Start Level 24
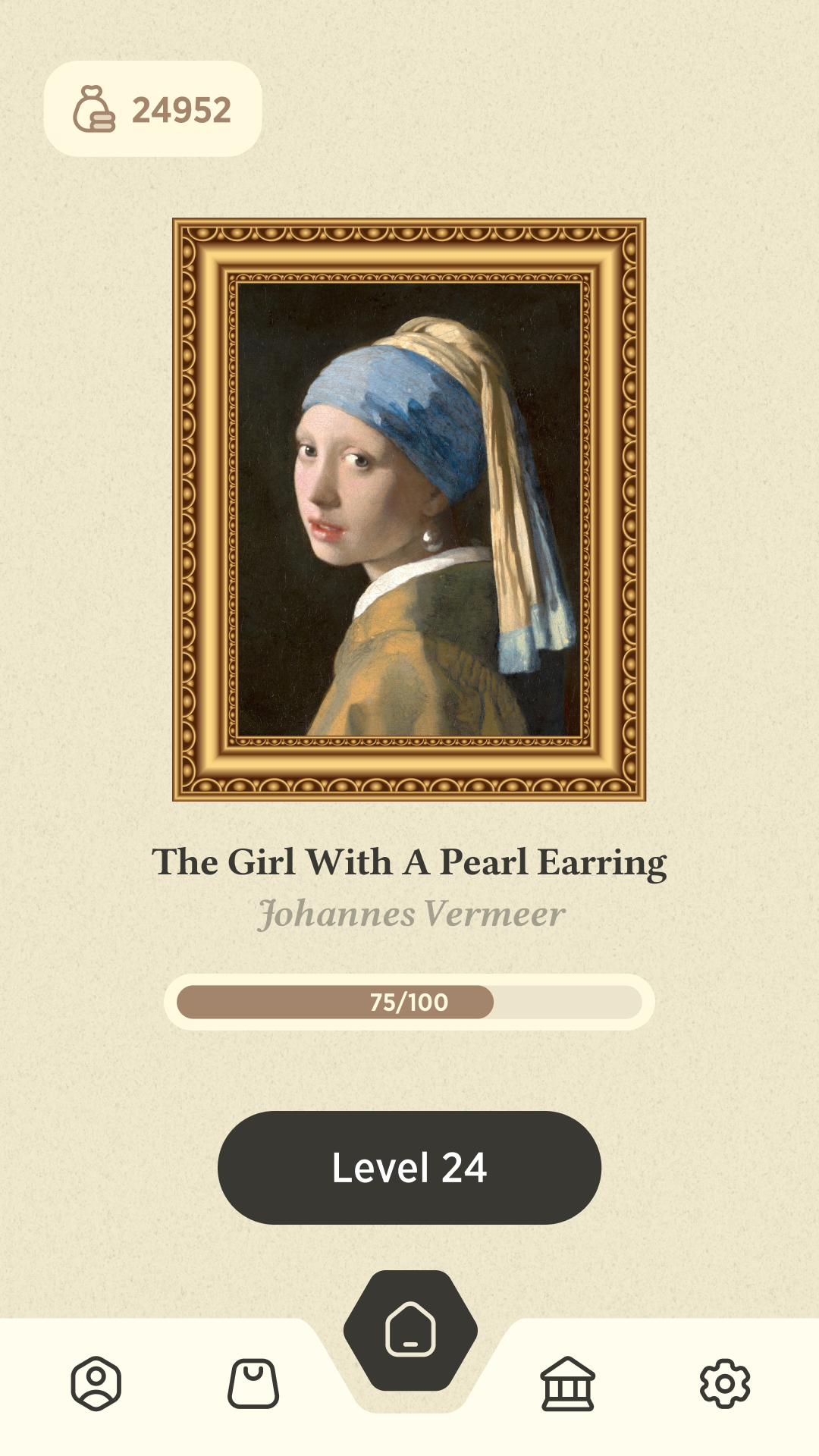Screen dimensions: 819x1456 click(x=409, y=1167)
